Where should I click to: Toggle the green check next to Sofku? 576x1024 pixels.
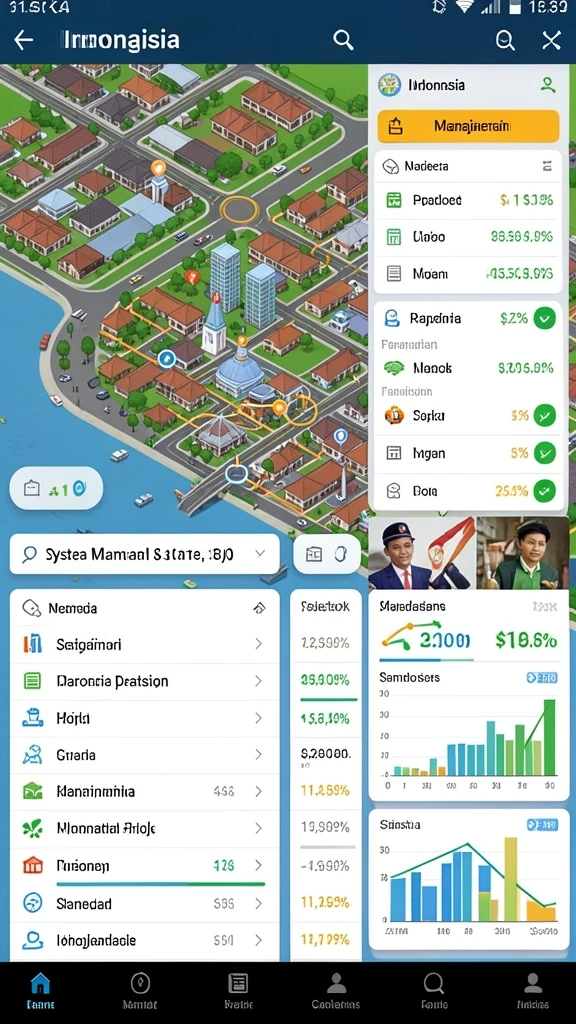click(x=544, y=415)
